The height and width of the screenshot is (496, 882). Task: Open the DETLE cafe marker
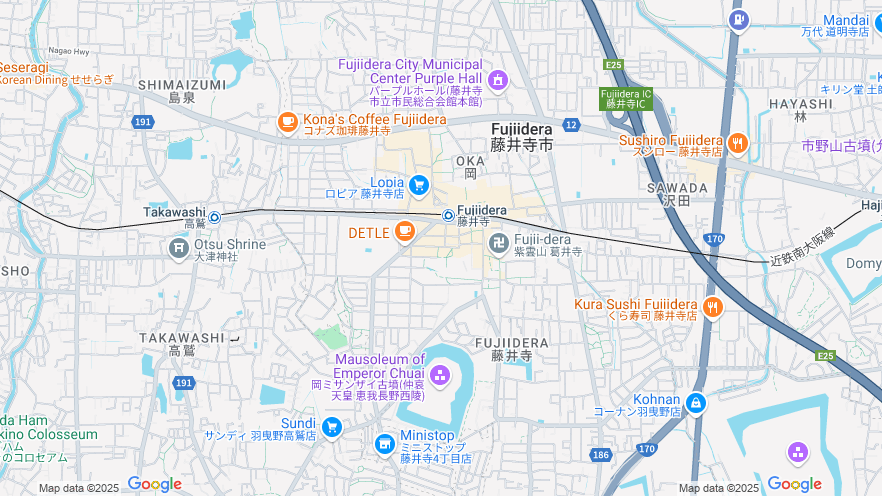pyautogui.click(x=404, y=232)
